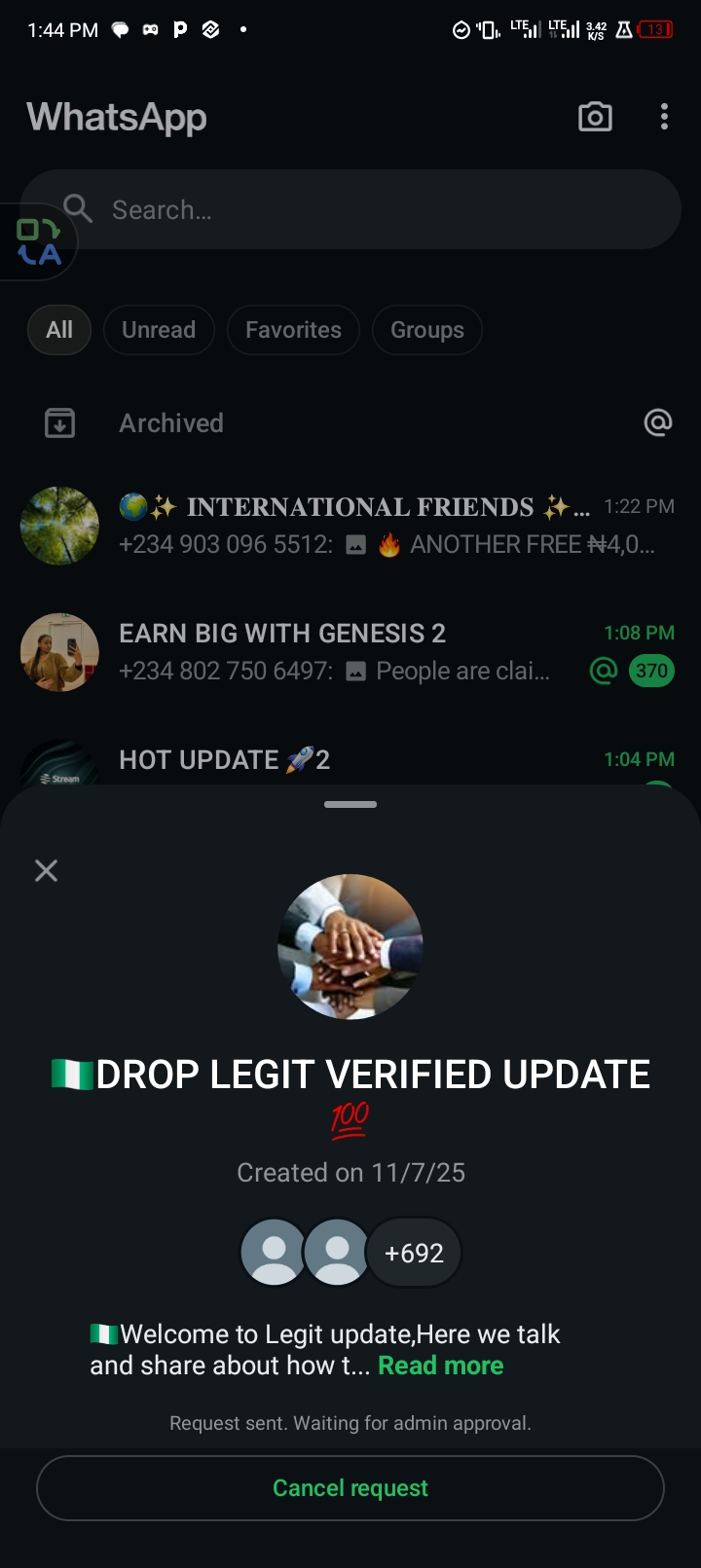Open the INTERNATIONAL FRIENDS group chat
This screenshot has width=701, height=1568.
coord(350,526)
